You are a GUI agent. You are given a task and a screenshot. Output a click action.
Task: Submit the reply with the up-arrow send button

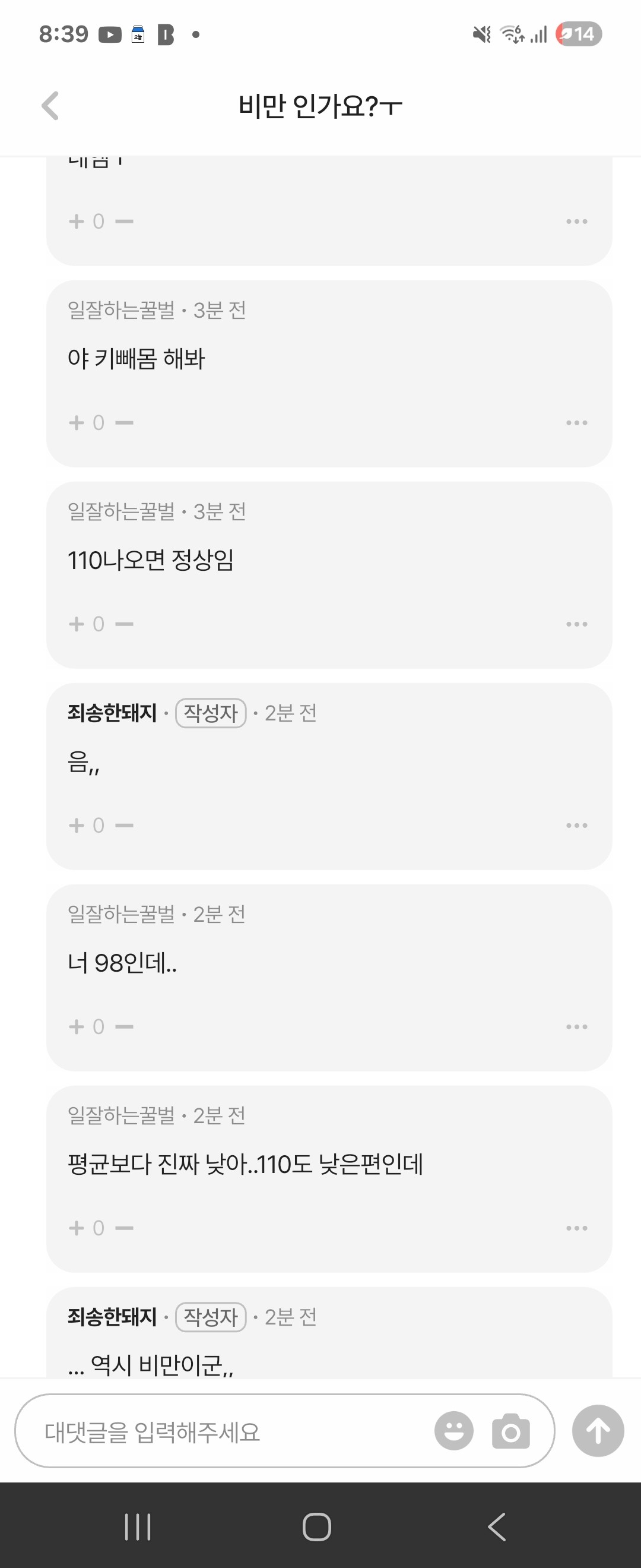[598, 1431]
